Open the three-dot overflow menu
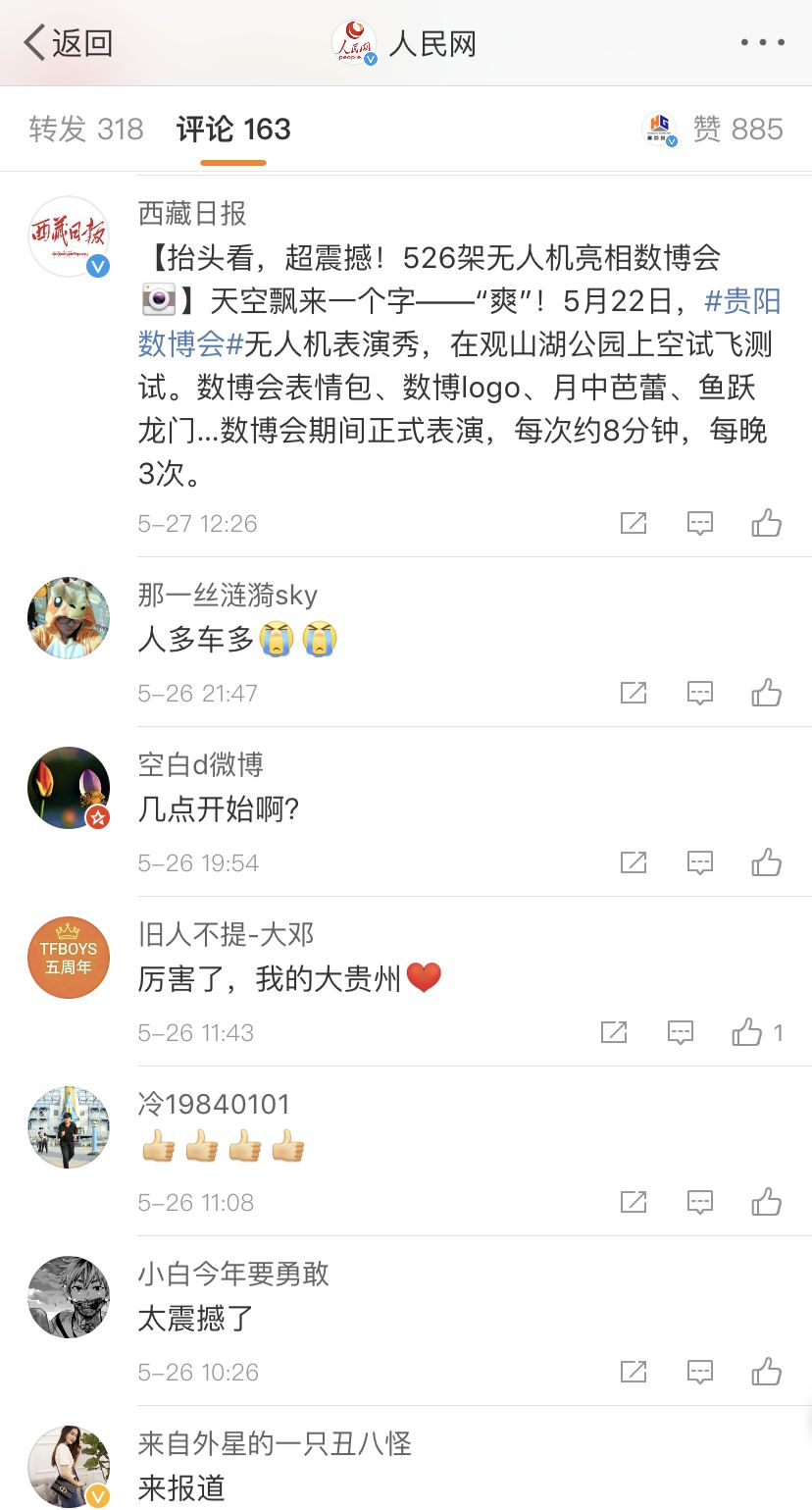 [x=762, y=43]
